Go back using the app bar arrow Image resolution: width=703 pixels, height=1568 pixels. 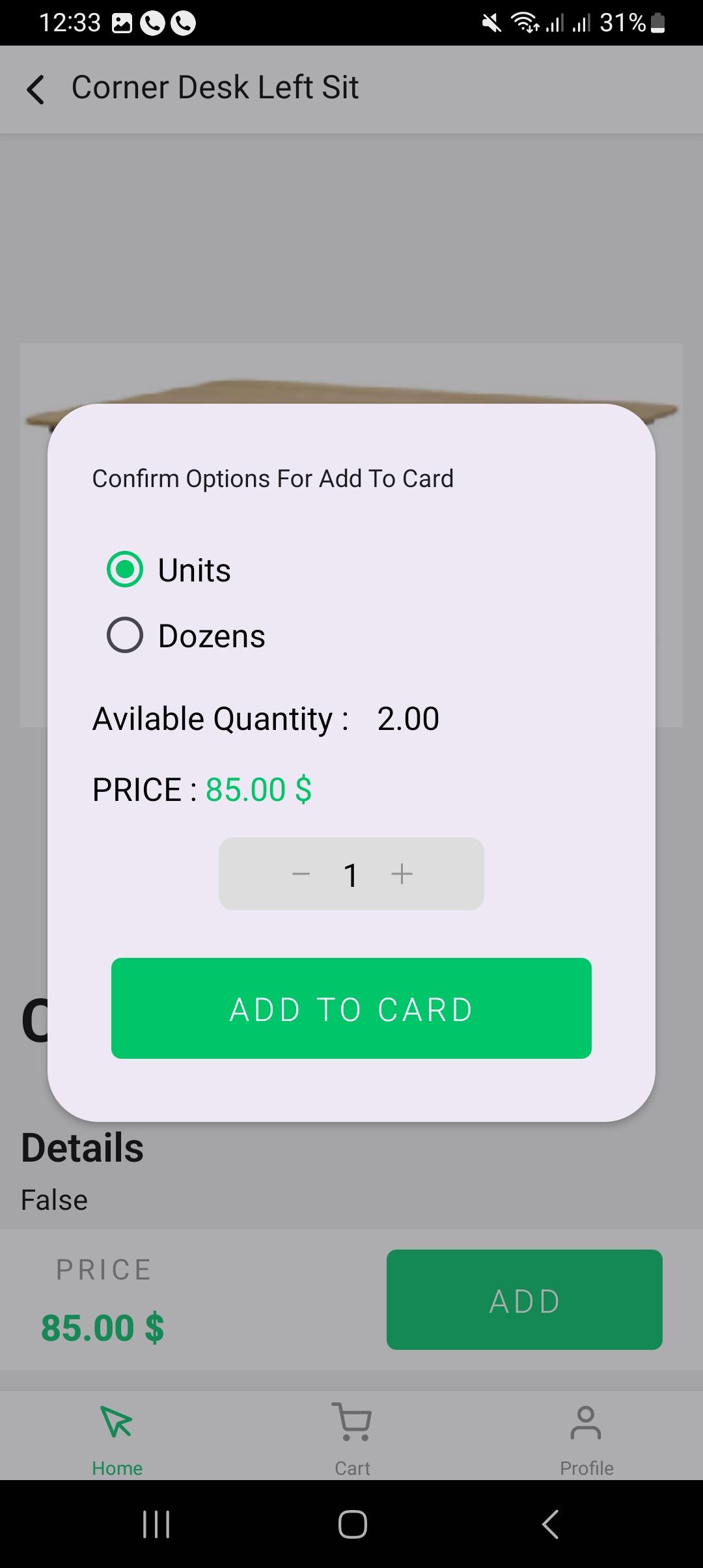(36, 89)
